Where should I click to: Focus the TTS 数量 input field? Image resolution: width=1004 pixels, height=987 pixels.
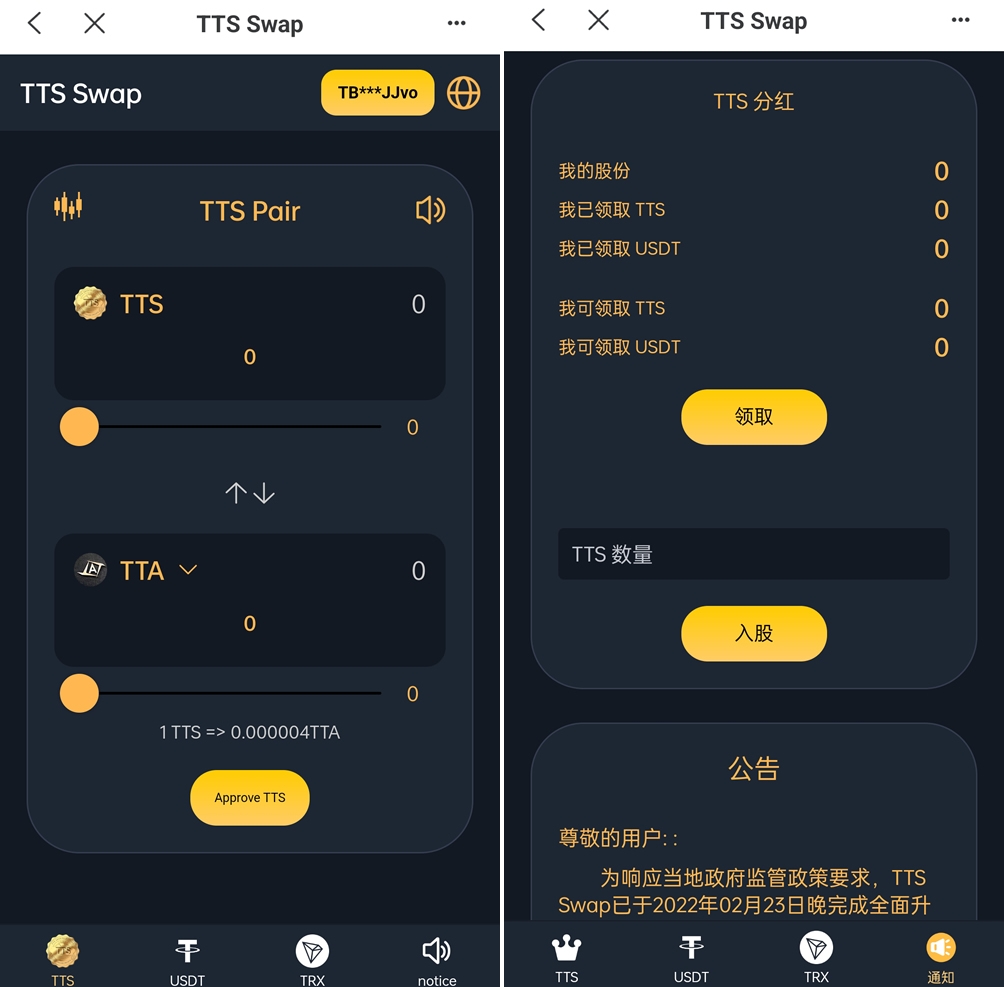pos(754,554)
